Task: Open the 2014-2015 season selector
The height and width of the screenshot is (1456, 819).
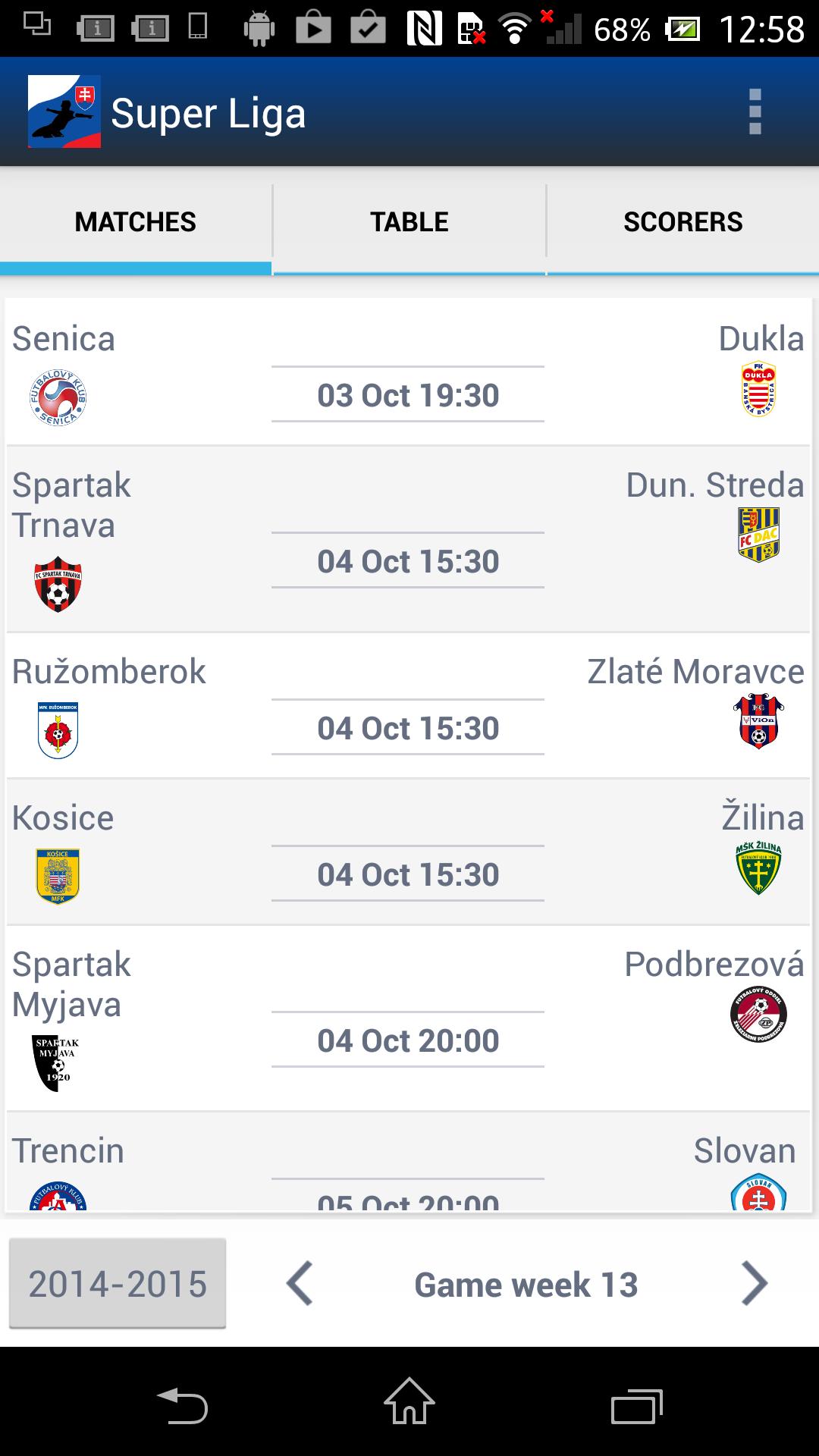Action: [116, 1281]
